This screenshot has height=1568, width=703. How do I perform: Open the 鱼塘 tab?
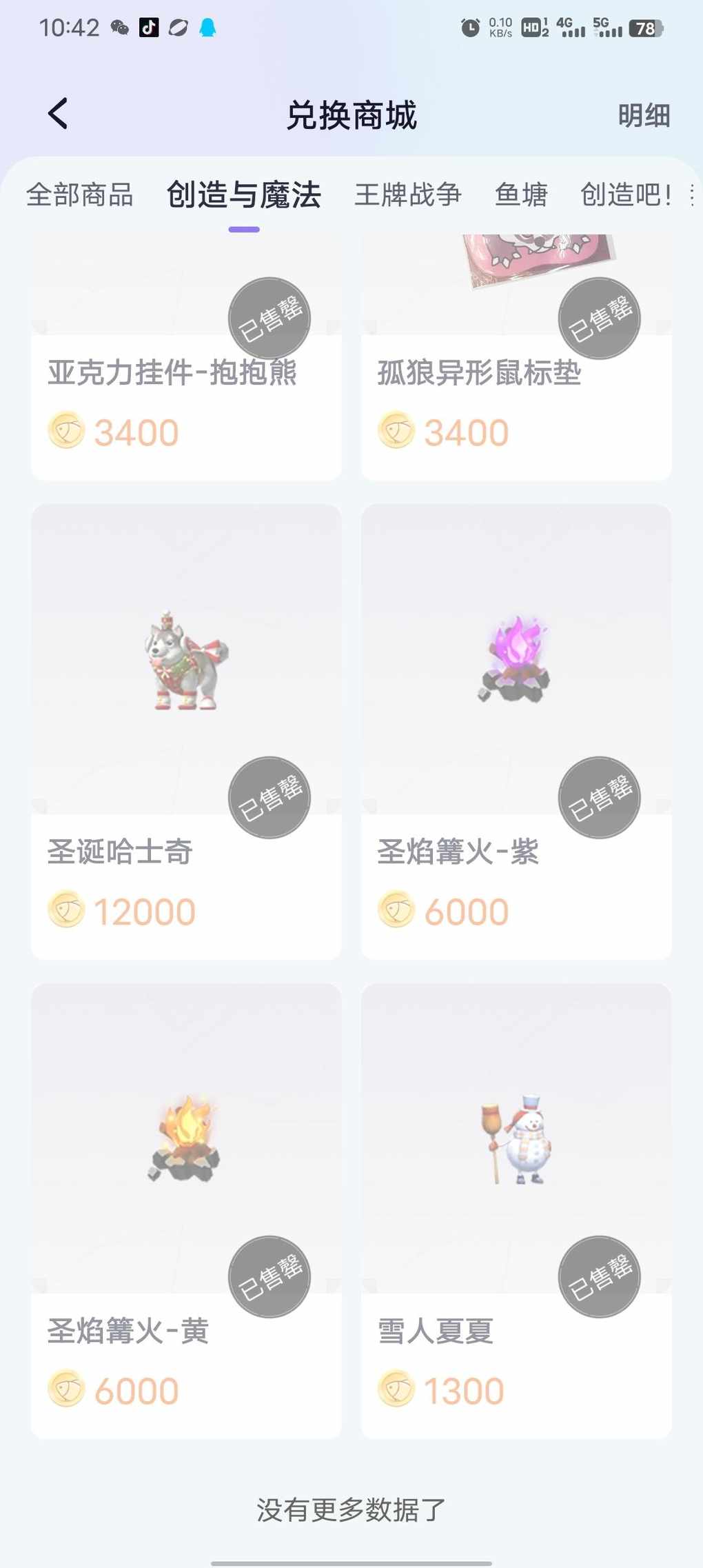click(x=521, y=195)
